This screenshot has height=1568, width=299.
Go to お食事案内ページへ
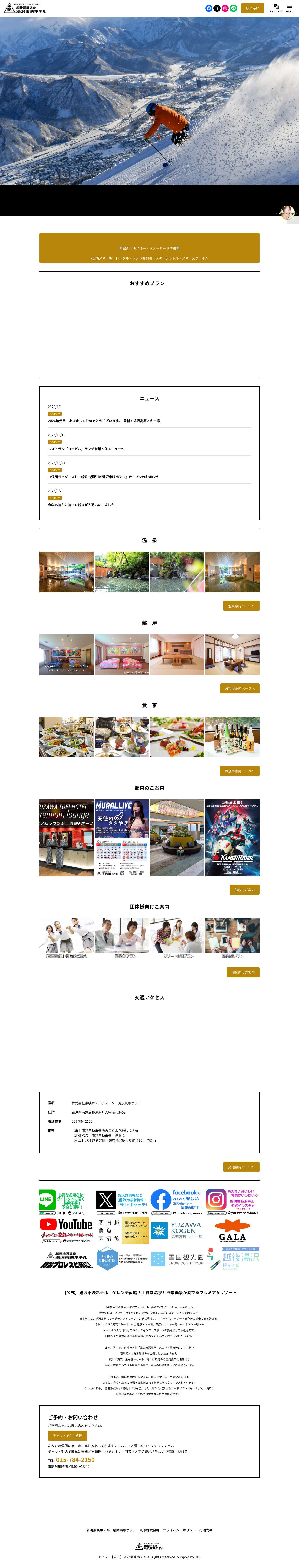tap(239, 771)
